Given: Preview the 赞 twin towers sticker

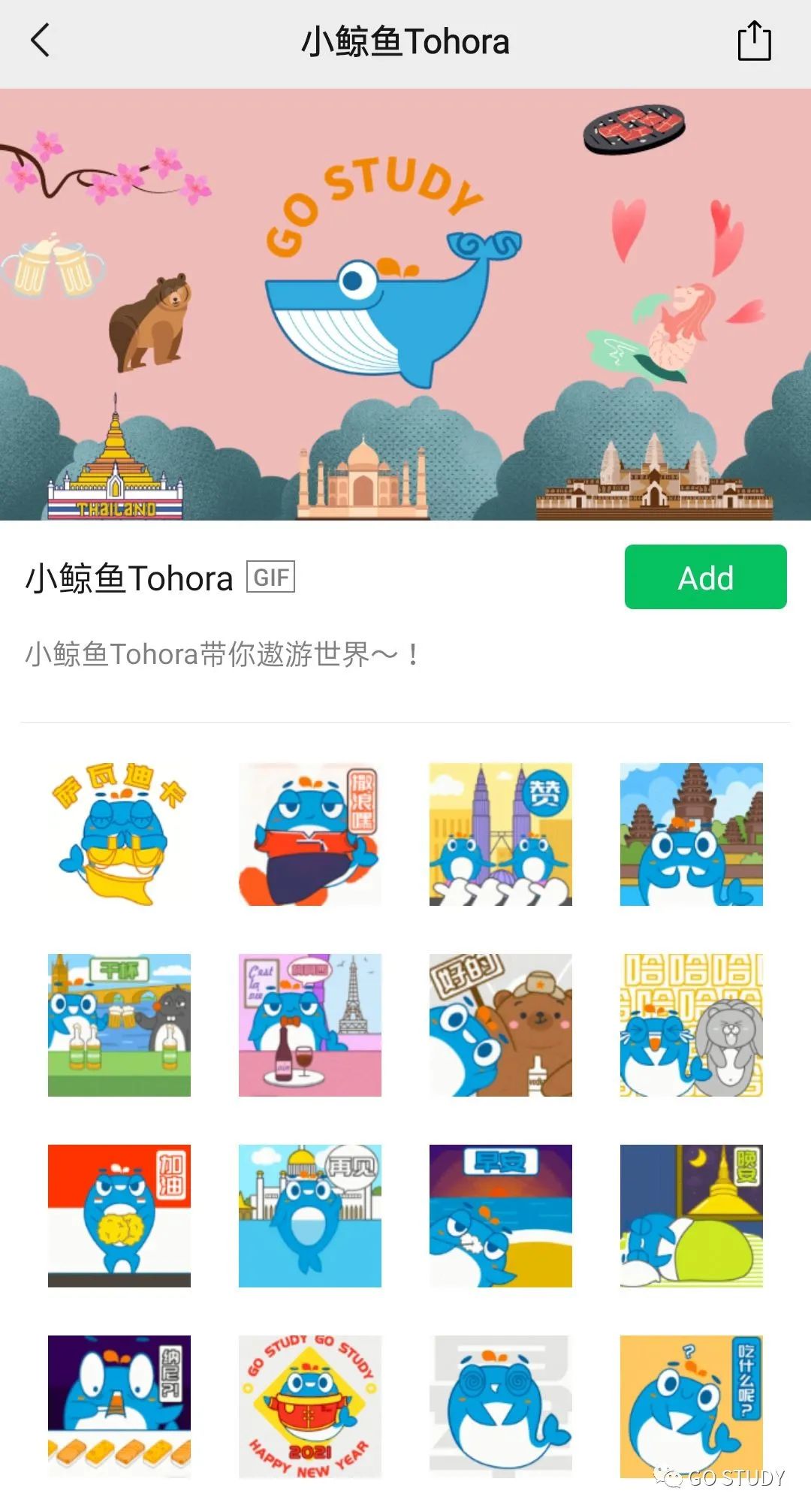Looking at the screenshot, I should click(501, 834).
